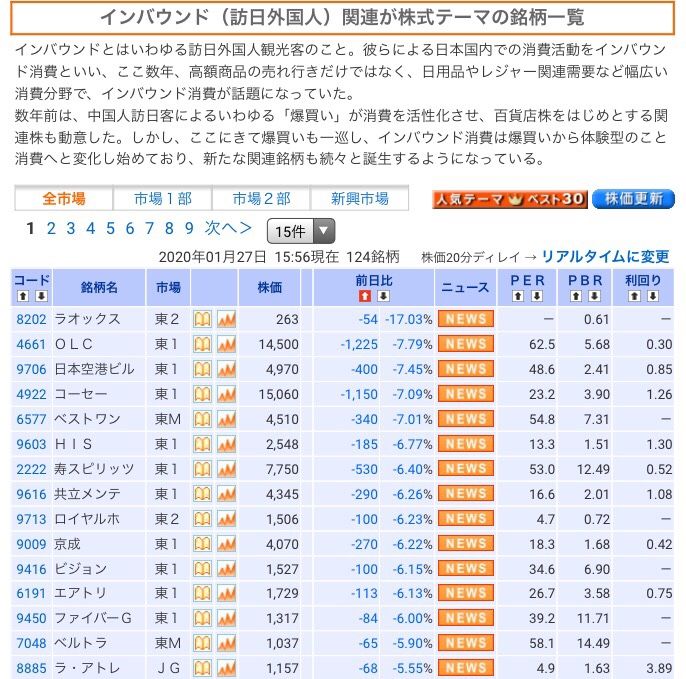Go to next page via 次へ＞
The image size is (686, 679).
pos(228,228)
